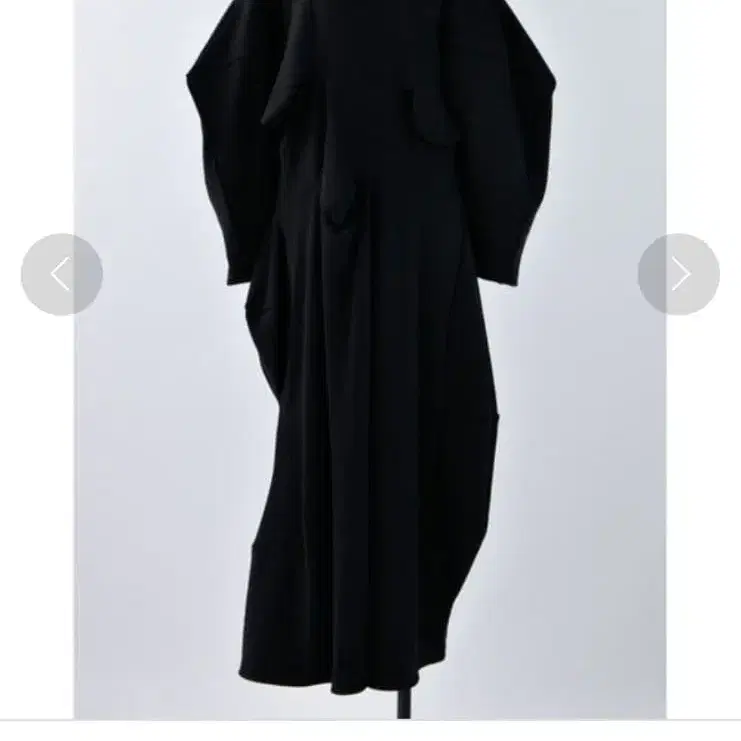Go to the next product image

(x=679, y=274)
